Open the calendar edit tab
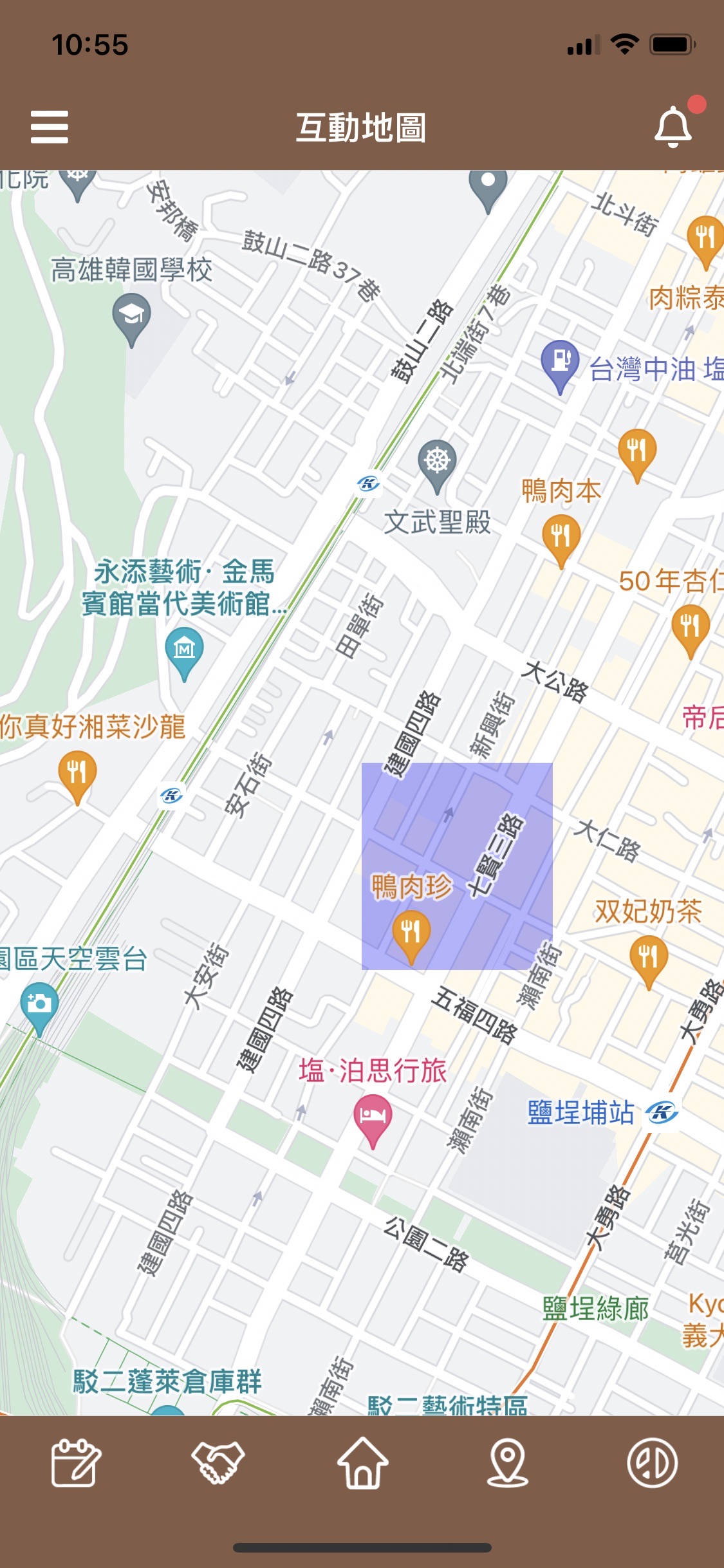This screenshot has height=1568, width=724. (x=76, y=1463)
